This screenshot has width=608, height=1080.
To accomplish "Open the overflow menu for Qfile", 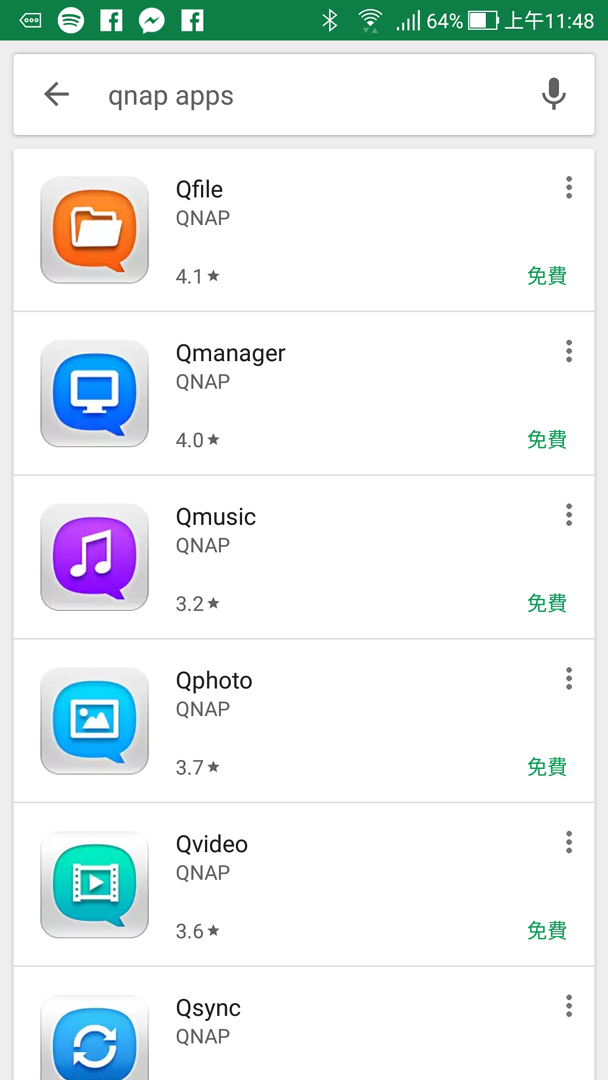I will coord(568,187).
